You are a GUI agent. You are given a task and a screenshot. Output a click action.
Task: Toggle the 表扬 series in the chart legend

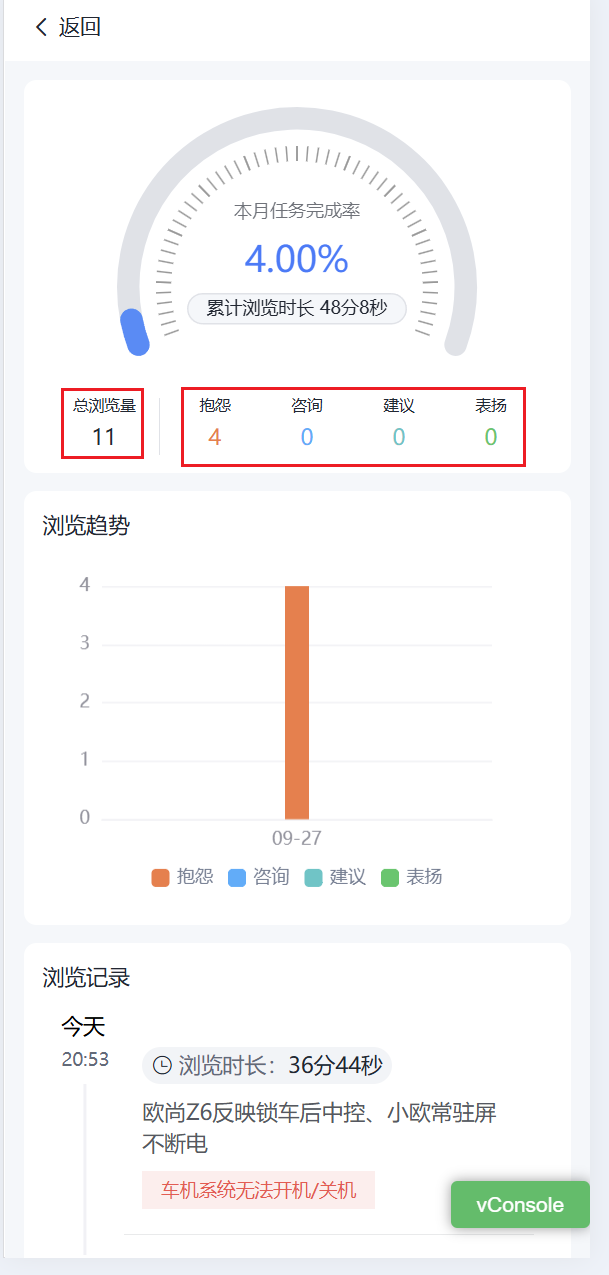click(x=412, y=877)
